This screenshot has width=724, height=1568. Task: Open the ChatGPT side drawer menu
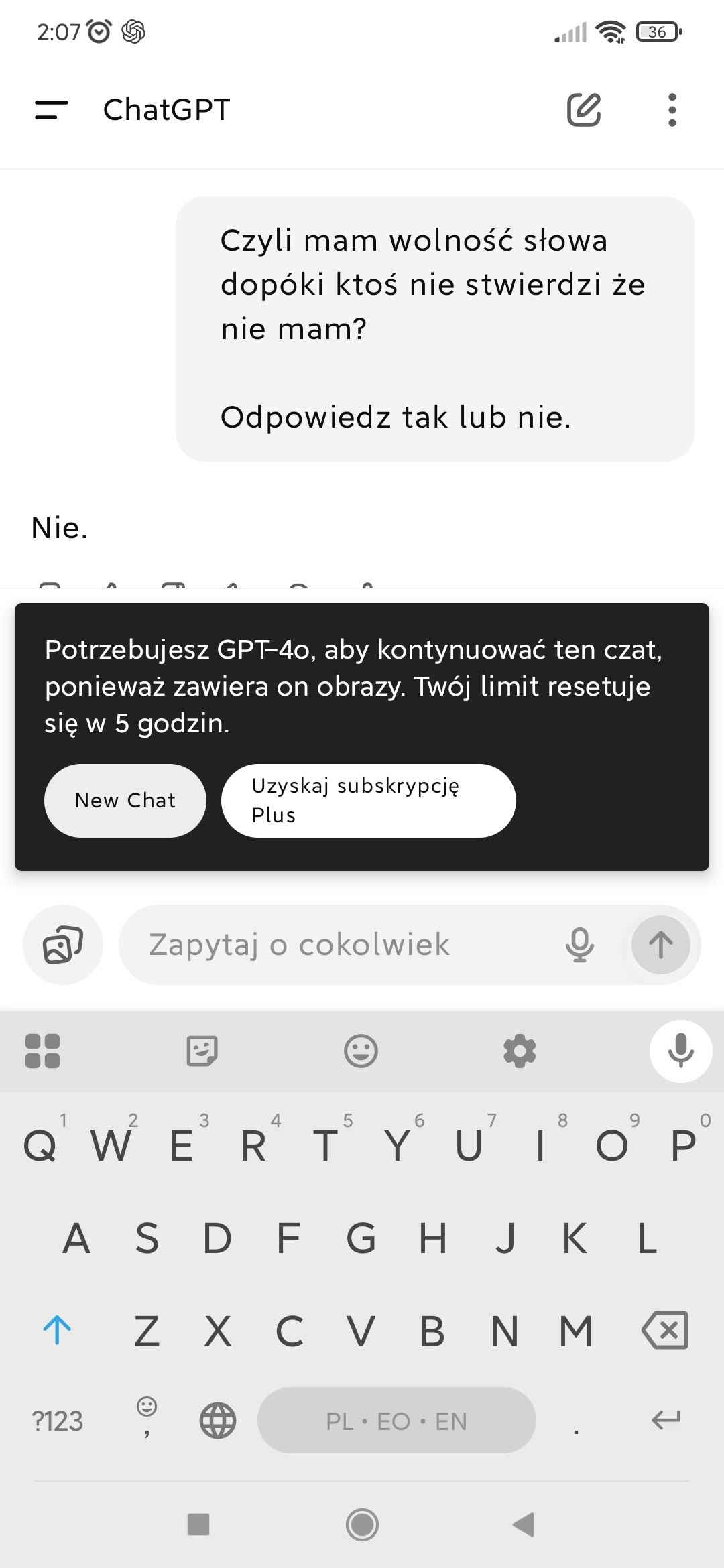pos(52,110)
